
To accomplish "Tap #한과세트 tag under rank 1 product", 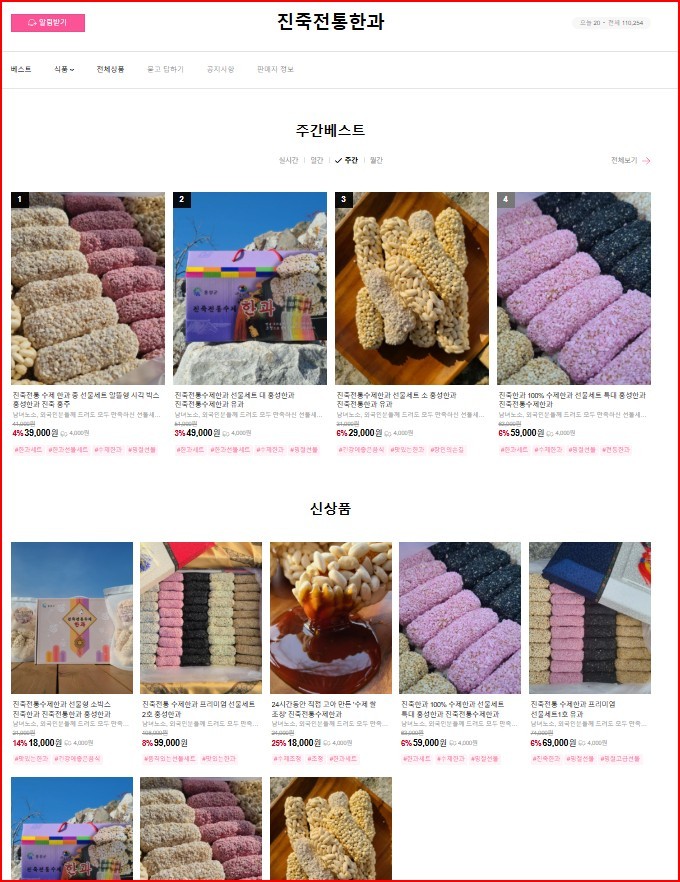I will coord(26,450).
